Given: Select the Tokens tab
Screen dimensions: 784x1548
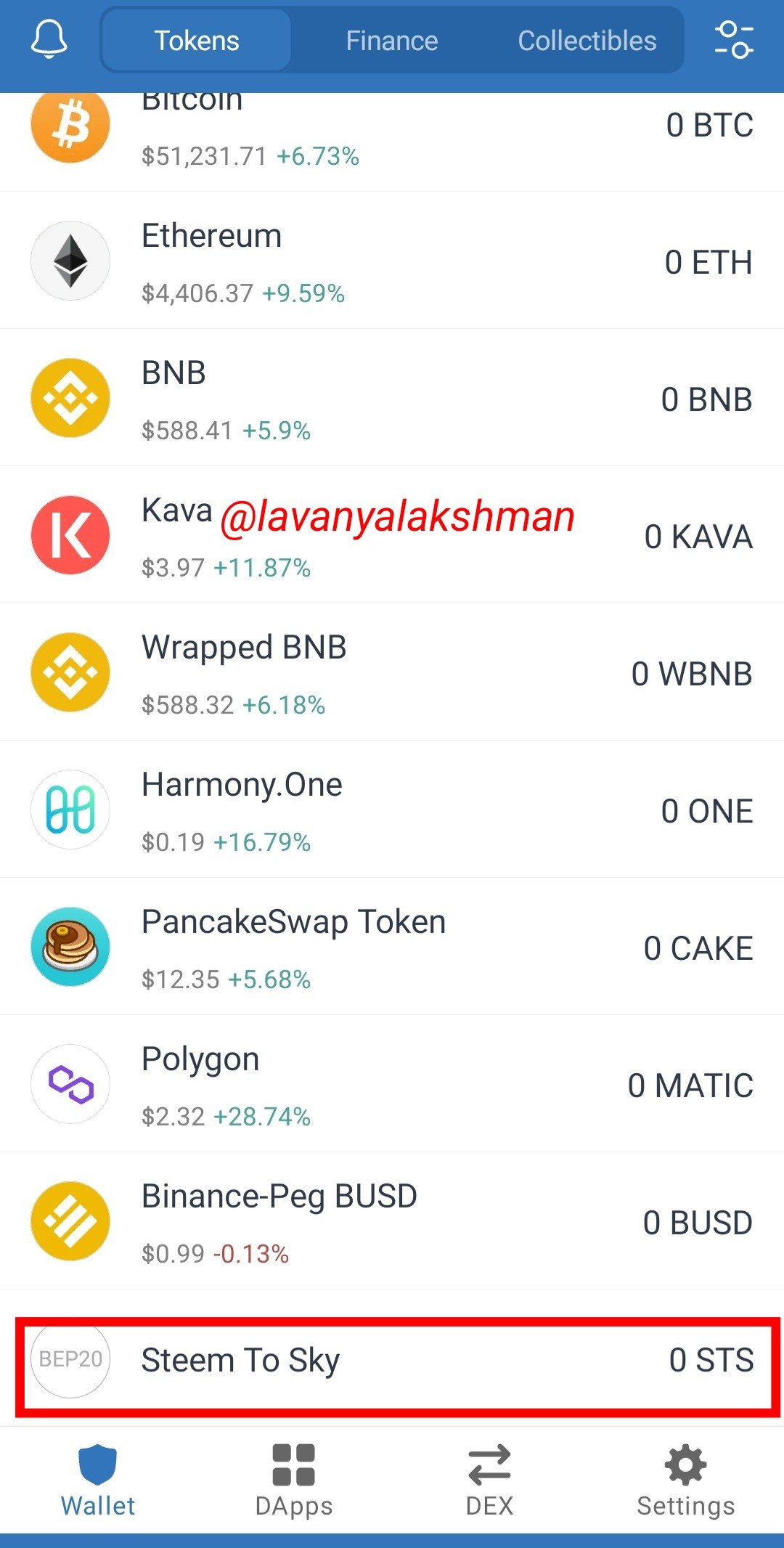Looking at the screenshot, I should pyautogui.click(x=197, y=41).
